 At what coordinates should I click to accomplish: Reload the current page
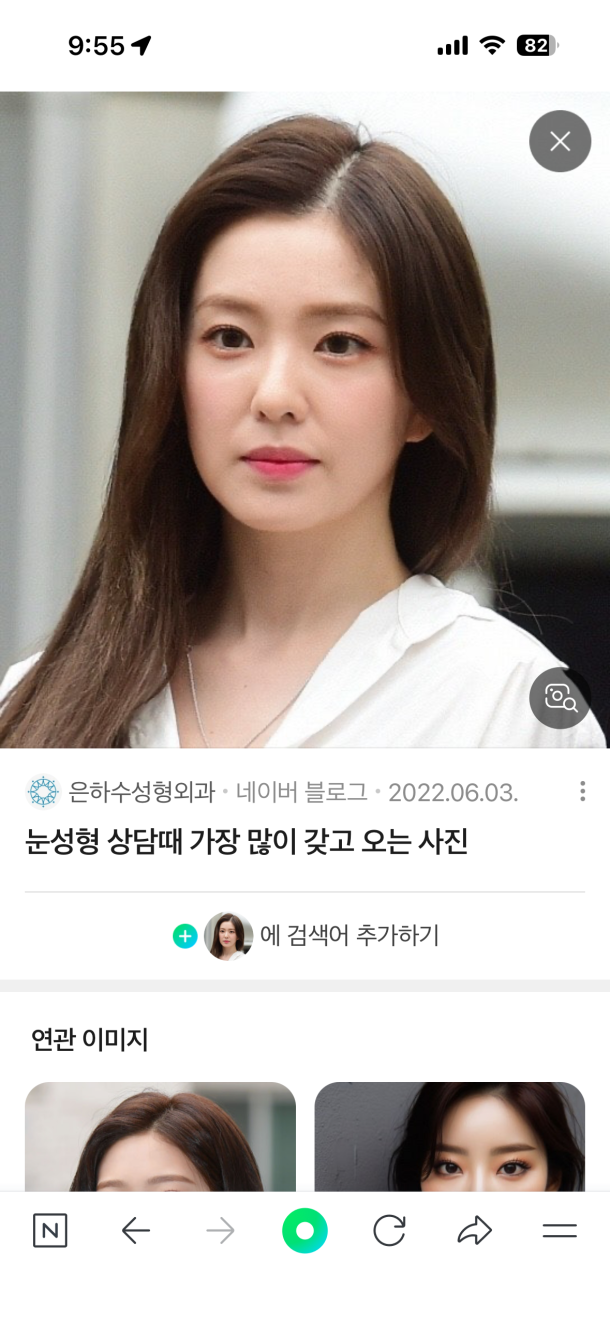coord(389,1231)
